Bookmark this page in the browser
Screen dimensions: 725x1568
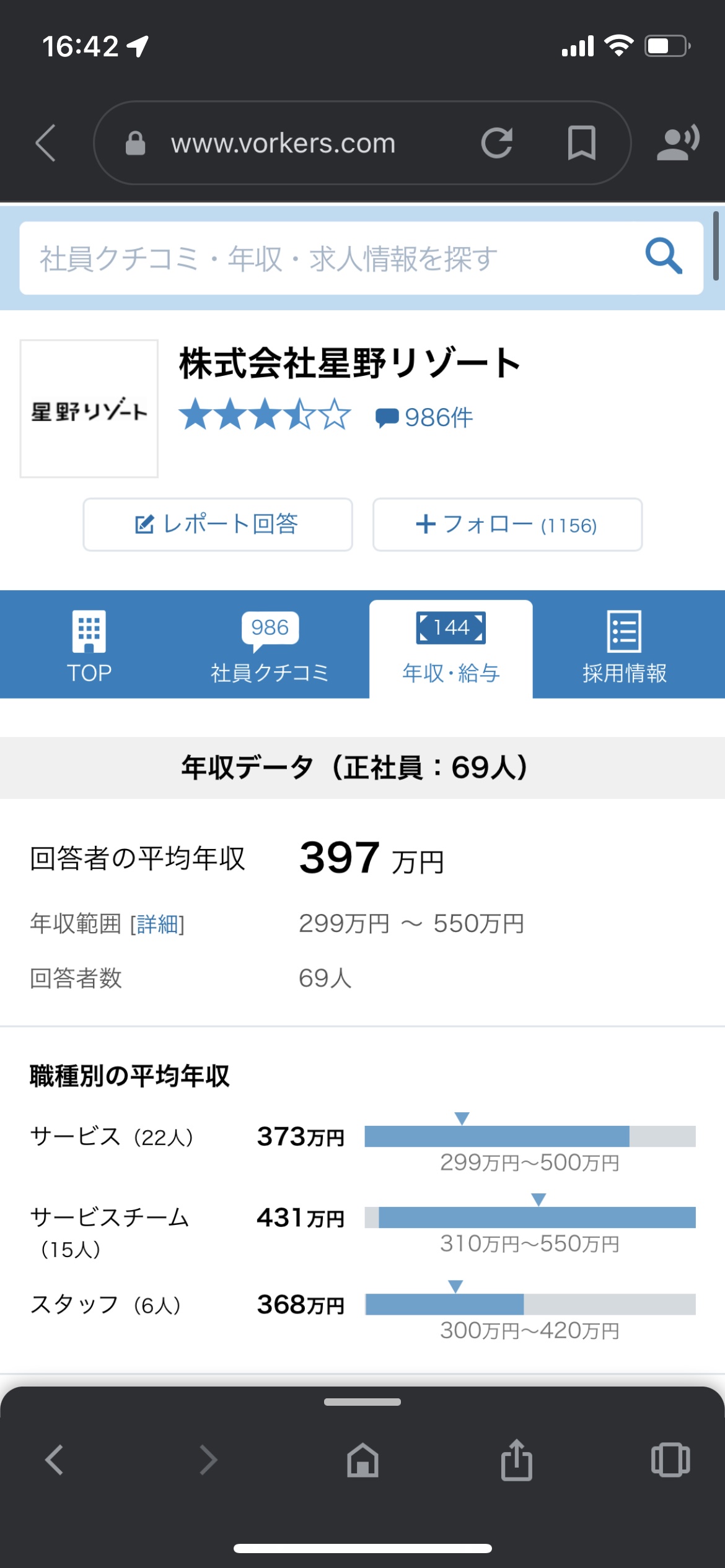coord(581,143)
